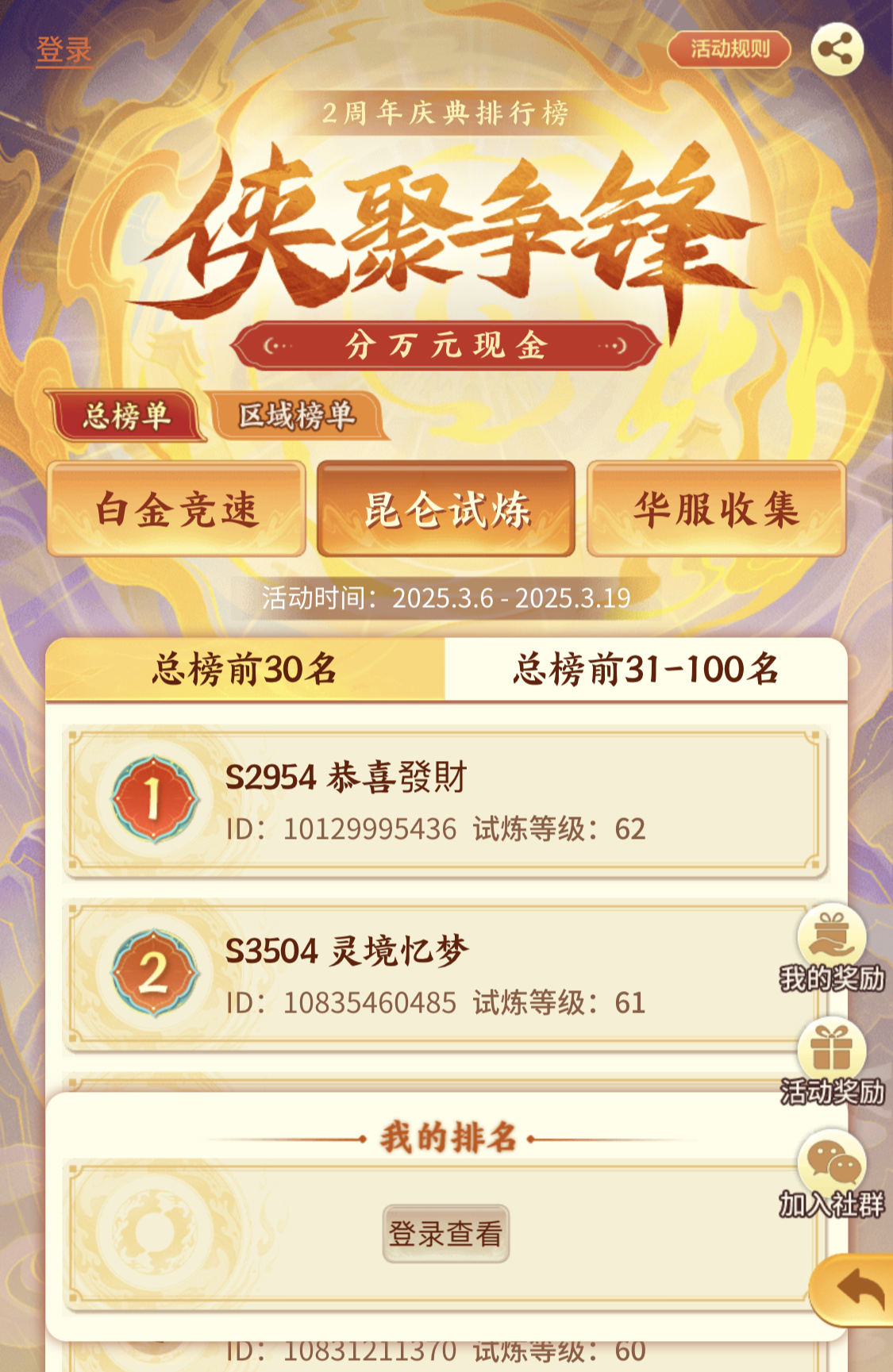View 活动奖励 event rewards
Screen dimensions: 893x1372
pos(831,1062)
